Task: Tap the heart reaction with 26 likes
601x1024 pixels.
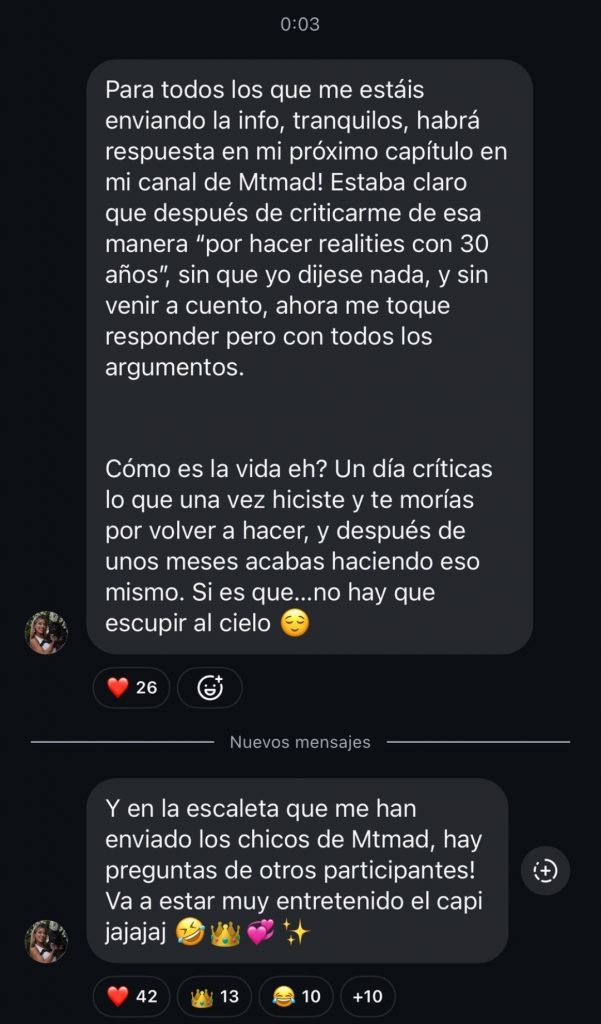Action: [131, 688]
